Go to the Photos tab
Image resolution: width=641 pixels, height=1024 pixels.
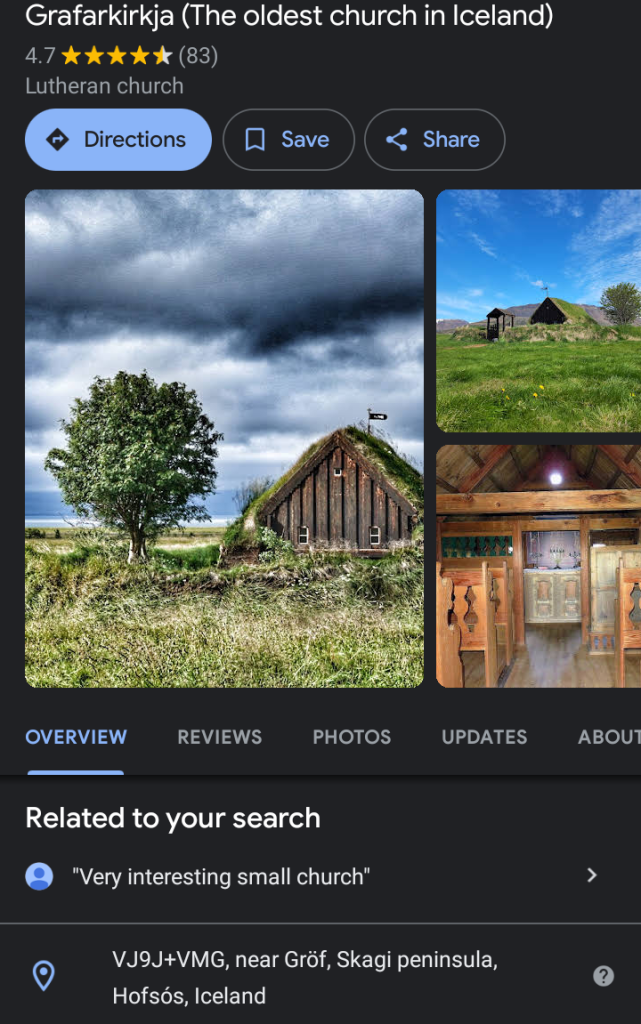point(351,737)
